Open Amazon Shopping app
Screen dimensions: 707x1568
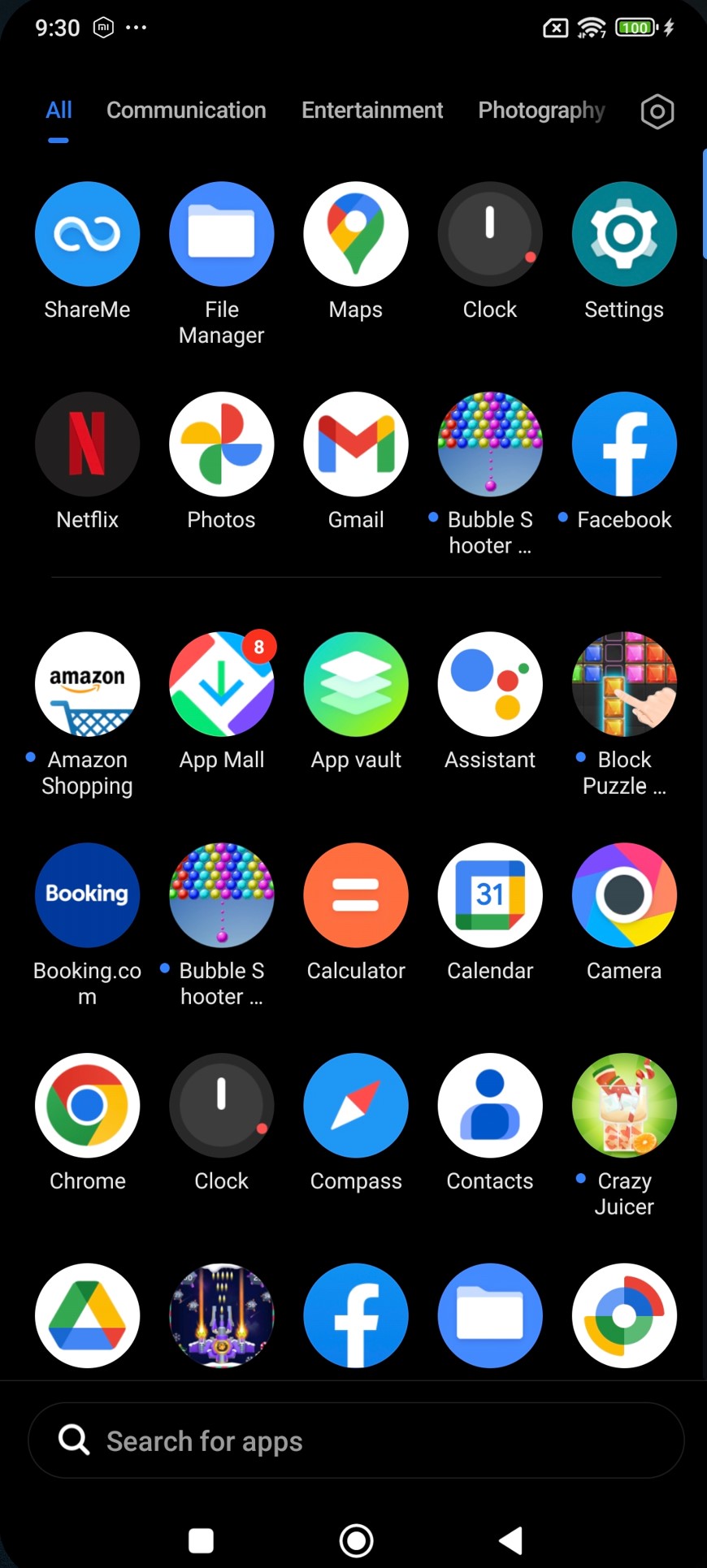click(87, 684)
